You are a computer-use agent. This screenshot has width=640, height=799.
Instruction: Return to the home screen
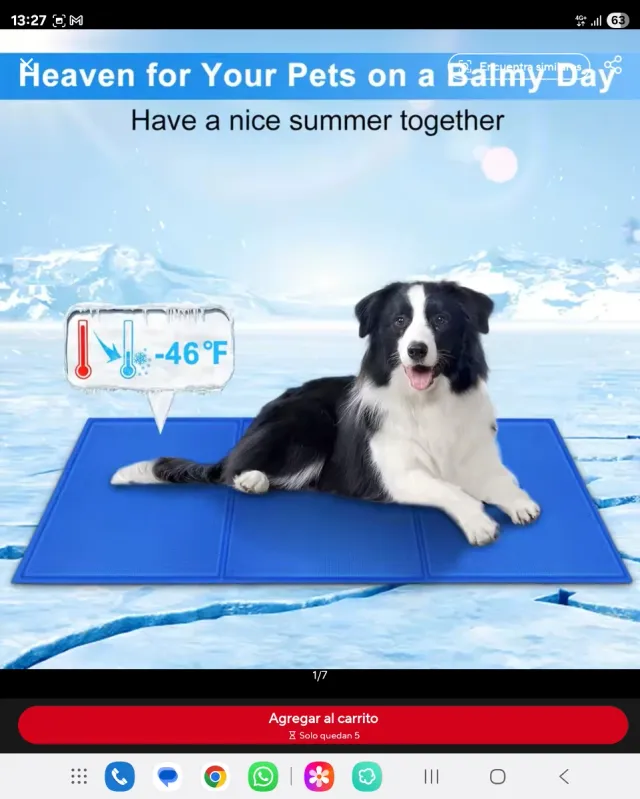(497, 777)
